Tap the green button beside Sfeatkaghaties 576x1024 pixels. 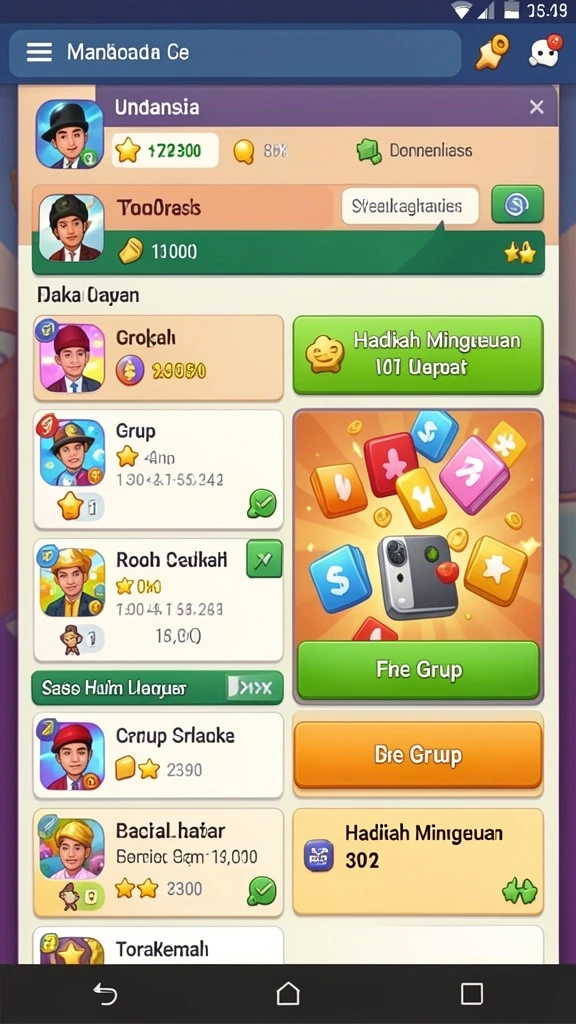tap(517, 205)
